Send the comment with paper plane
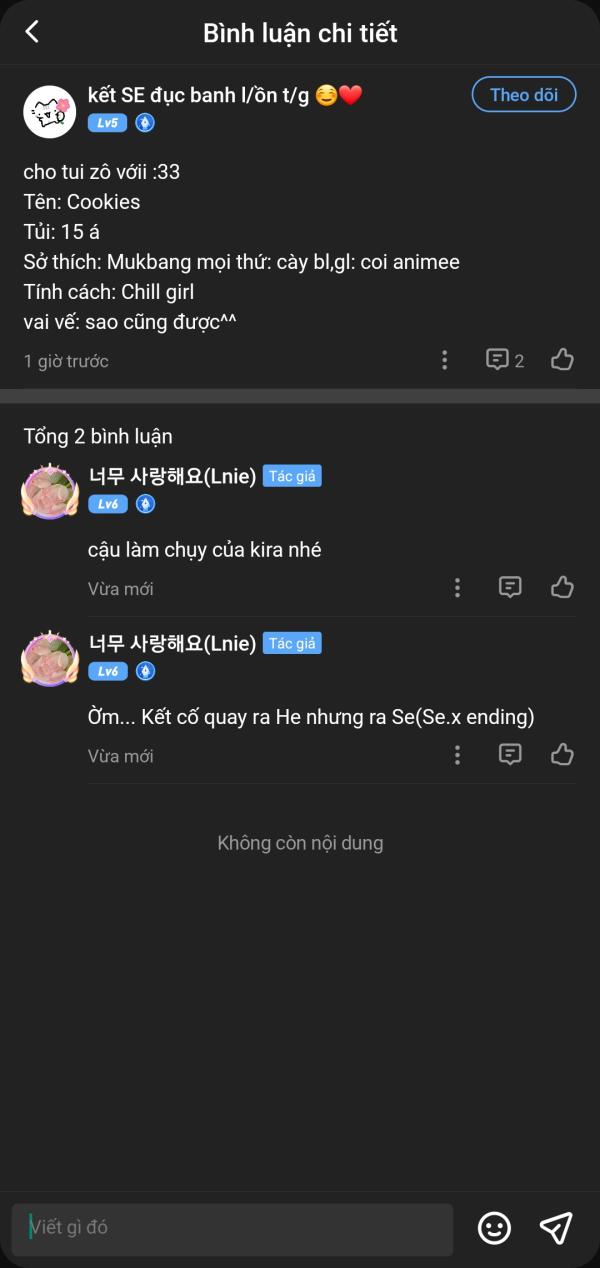The height and width of the screenshot is (1268, 600). (x=556, y=1228)
